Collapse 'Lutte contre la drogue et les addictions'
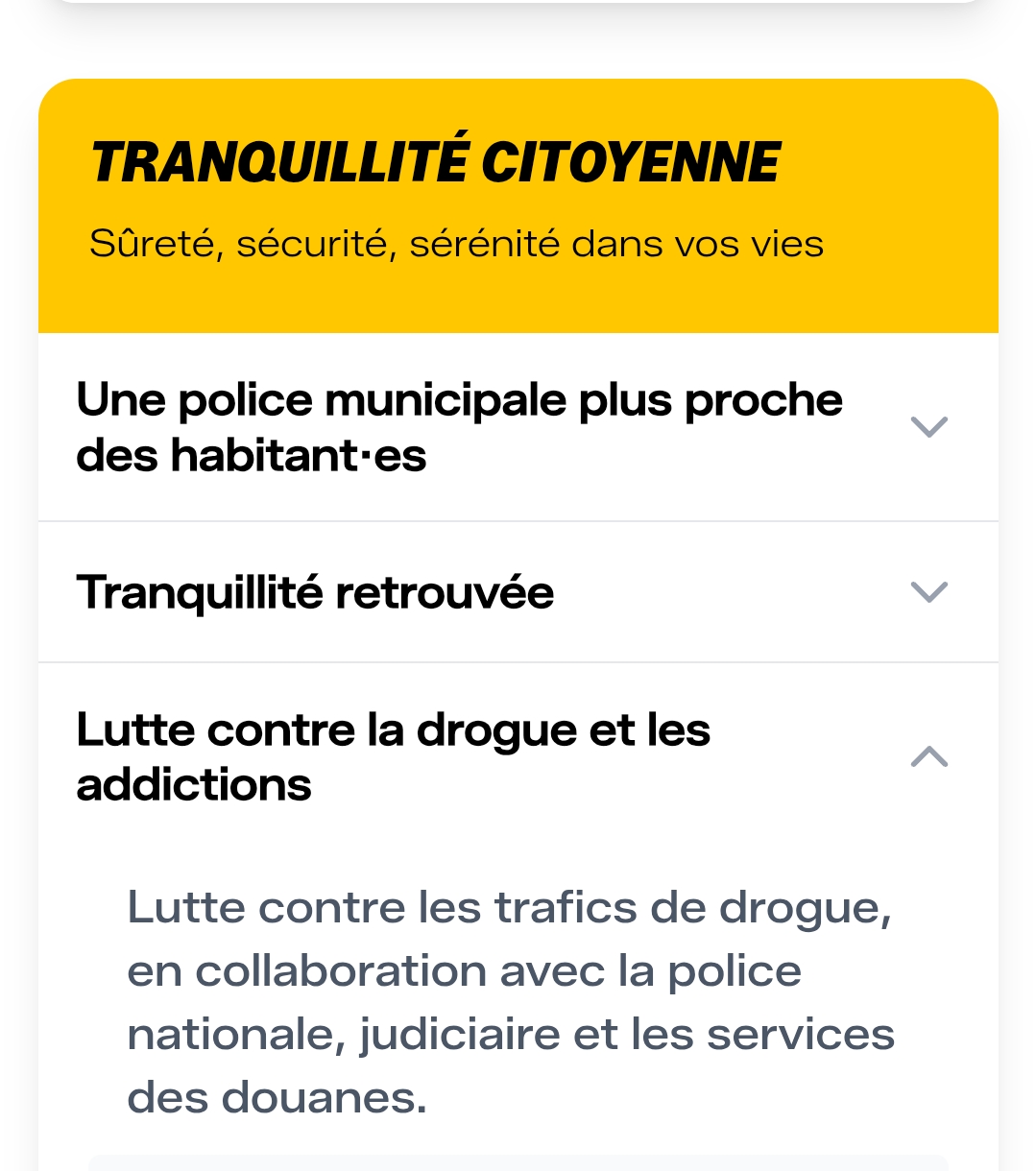 pyautogui.click(x=928, y=757)
